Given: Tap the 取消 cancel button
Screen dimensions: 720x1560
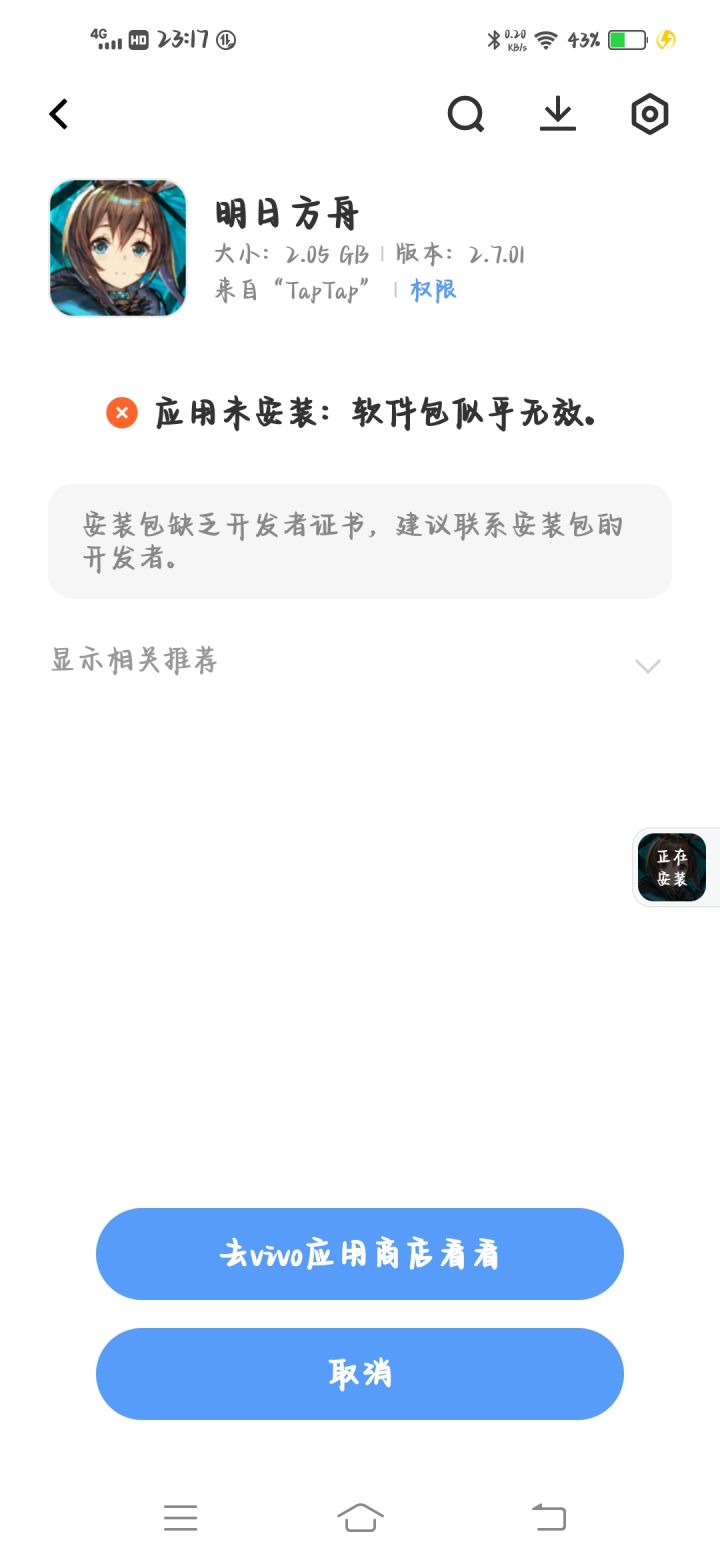Looking at the screenshot, I should [360, 1374].
